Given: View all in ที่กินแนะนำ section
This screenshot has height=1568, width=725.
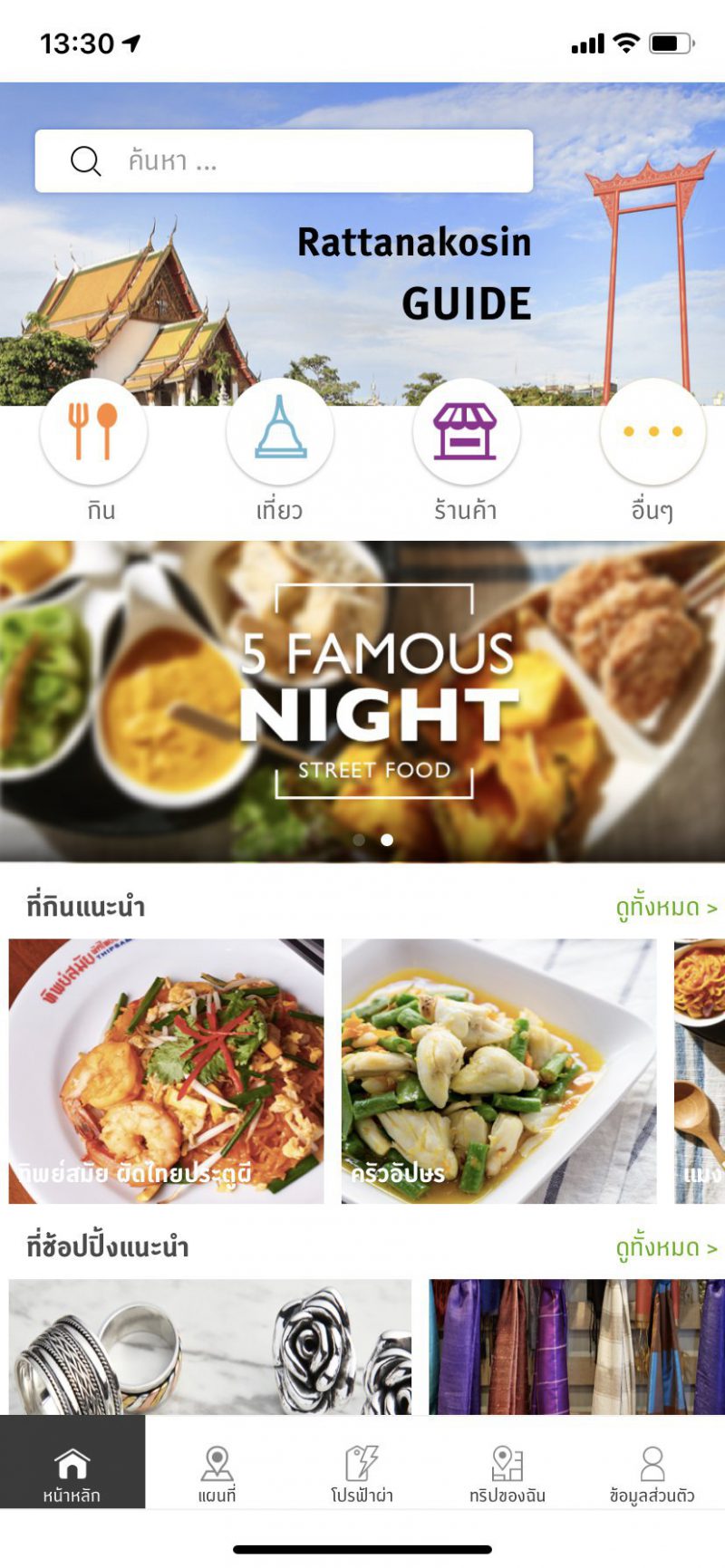Looking at the screenshot, I should [x=666, y=907].
